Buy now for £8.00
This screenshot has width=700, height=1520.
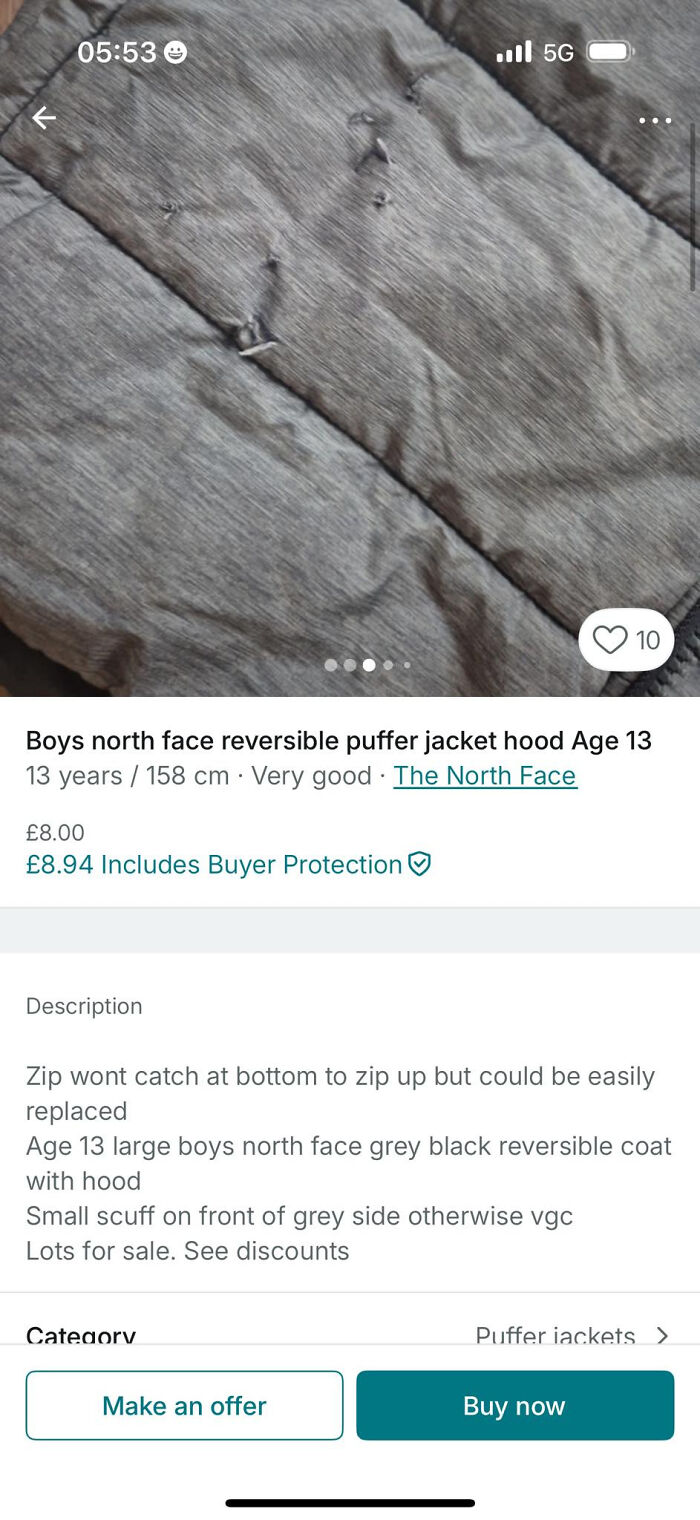[x=515, y=1405]
